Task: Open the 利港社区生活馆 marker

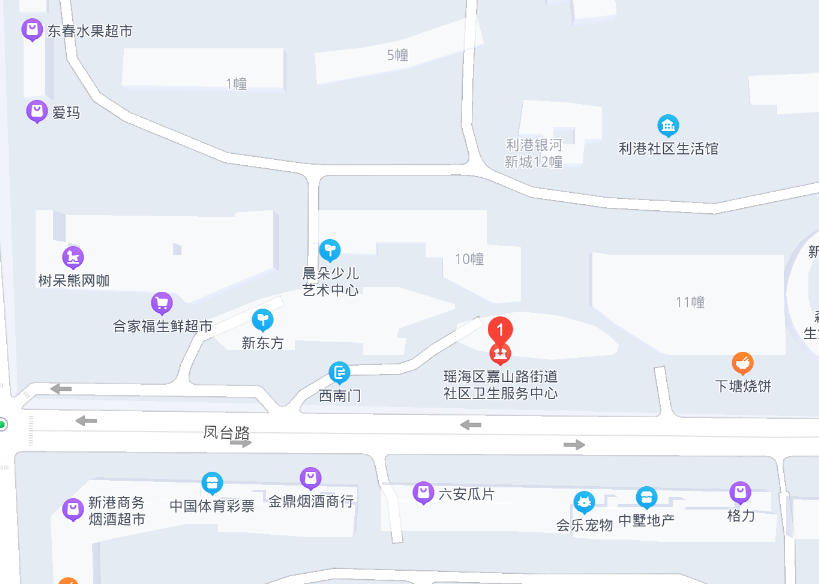Action: pyautogui.click(x=668, y=126)
